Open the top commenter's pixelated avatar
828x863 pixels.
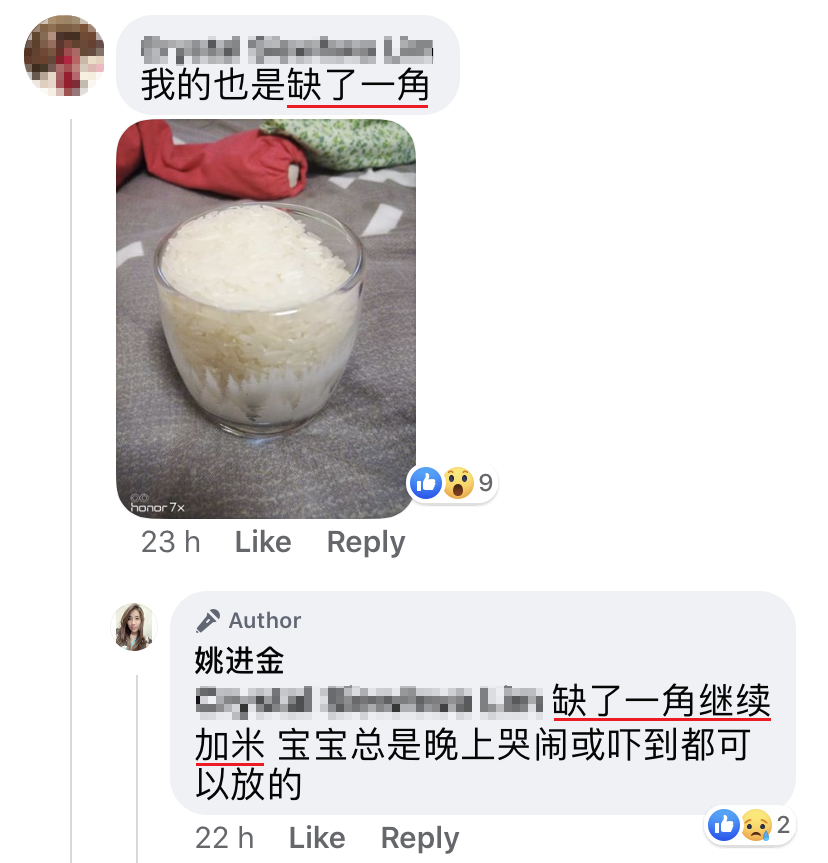click(x=64, y=55)
